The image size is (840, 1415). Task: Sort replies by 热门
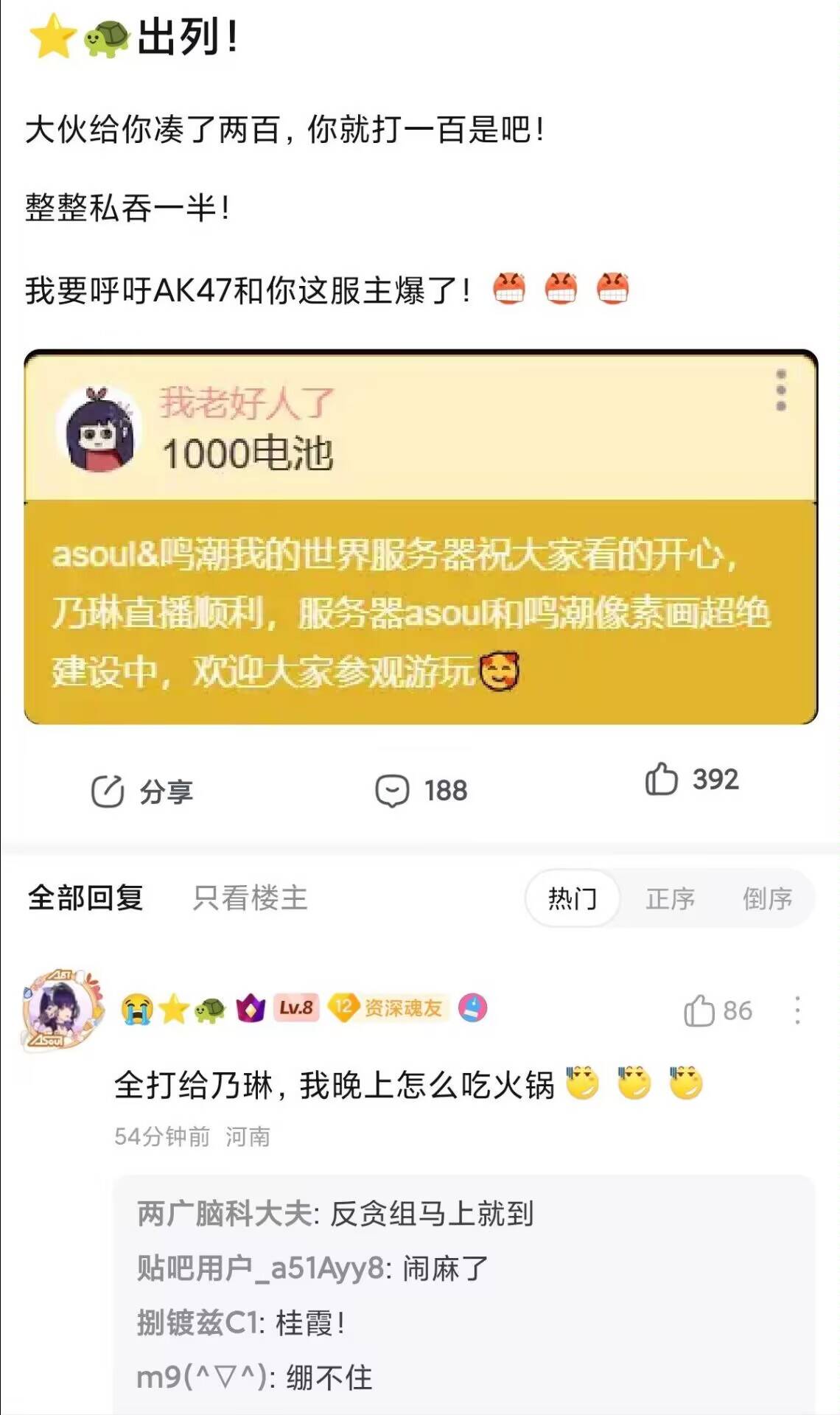[x=573, y=898]
